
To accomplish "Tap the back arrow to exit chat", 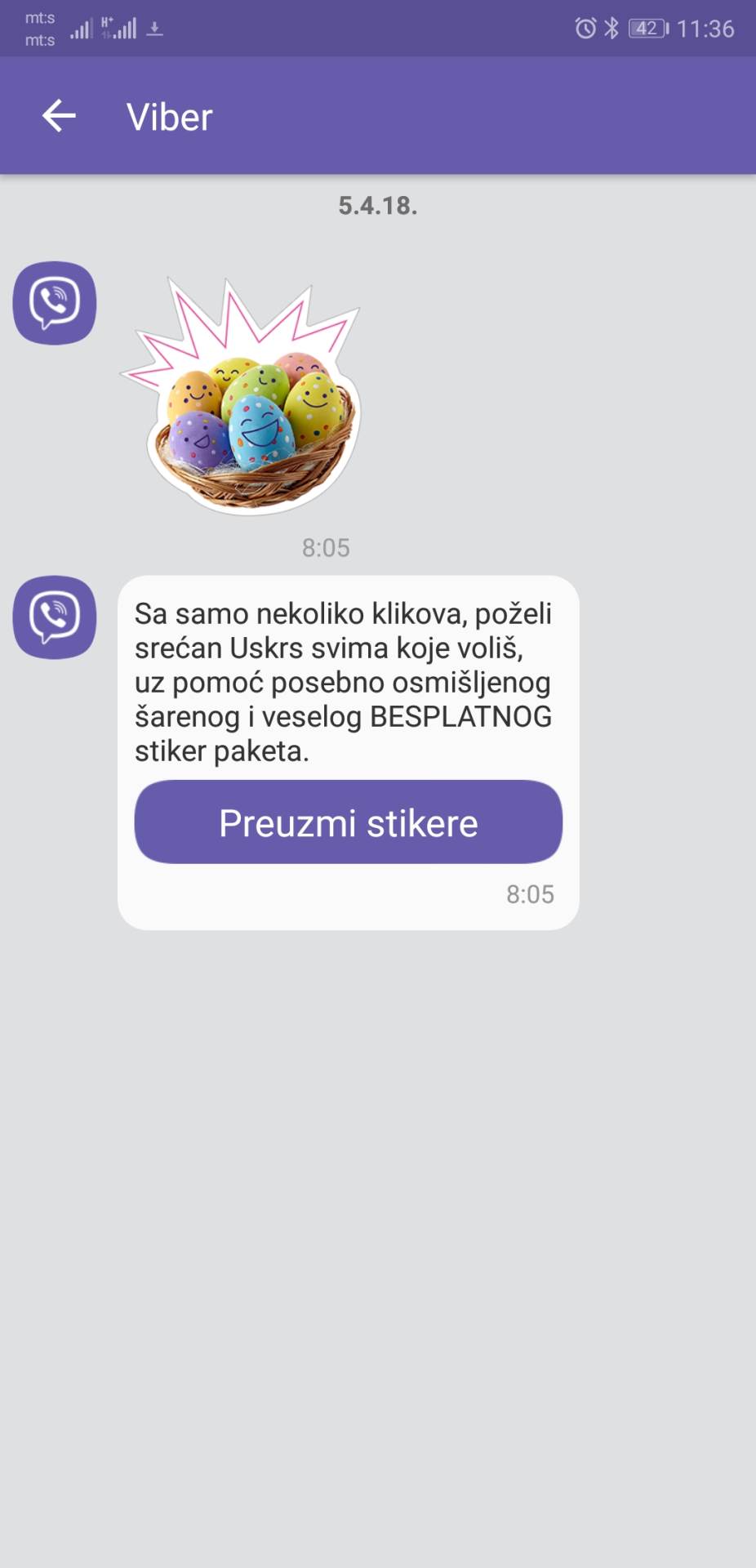I will [60, 116].
